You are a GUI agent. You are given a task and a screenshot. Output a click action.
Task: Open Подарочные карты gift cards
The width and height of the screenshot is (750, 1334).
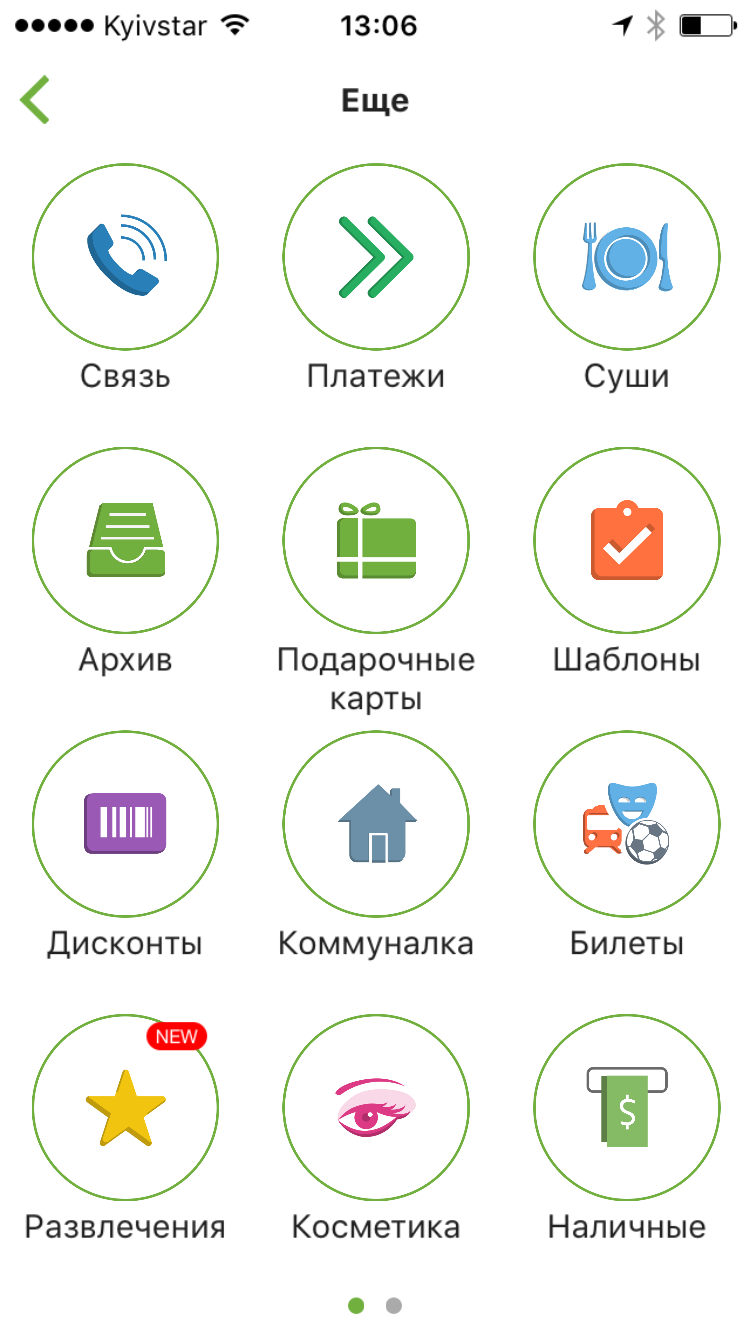(375, 540)
